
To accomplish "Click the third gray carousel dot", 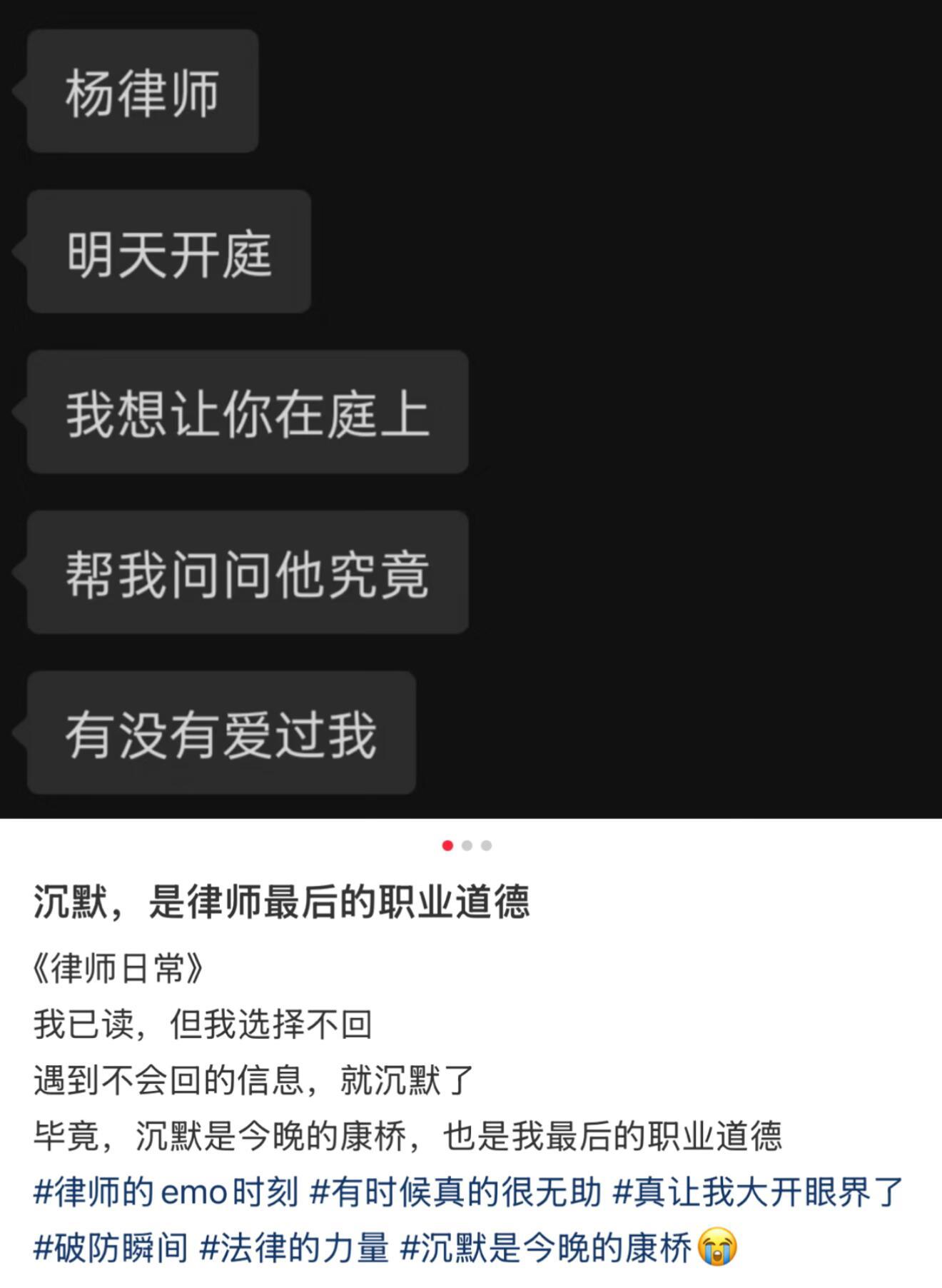I will [488, 845].
